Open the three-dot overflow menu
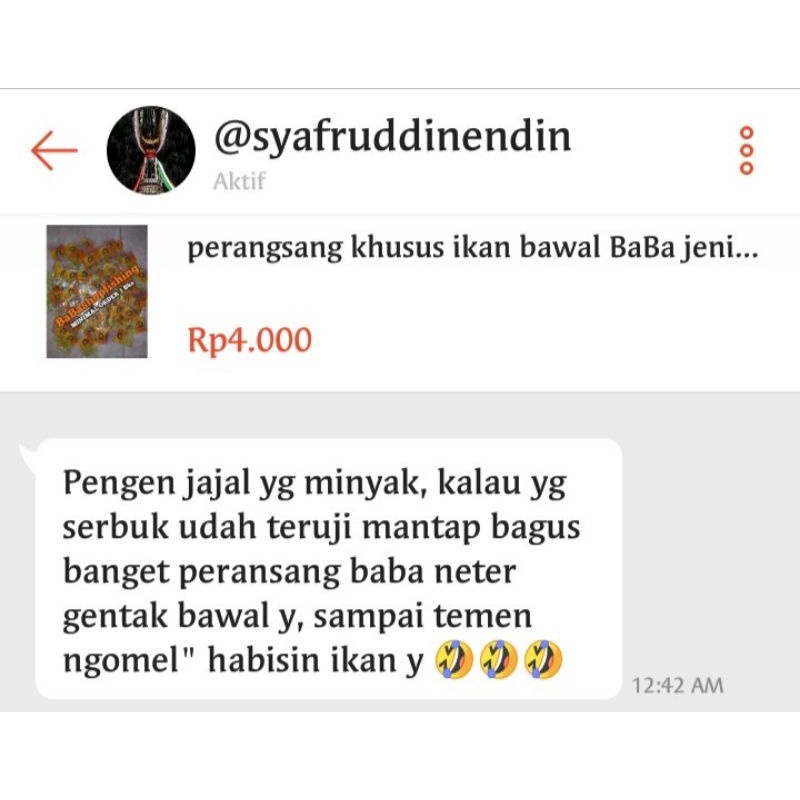 tap(746, 151)
